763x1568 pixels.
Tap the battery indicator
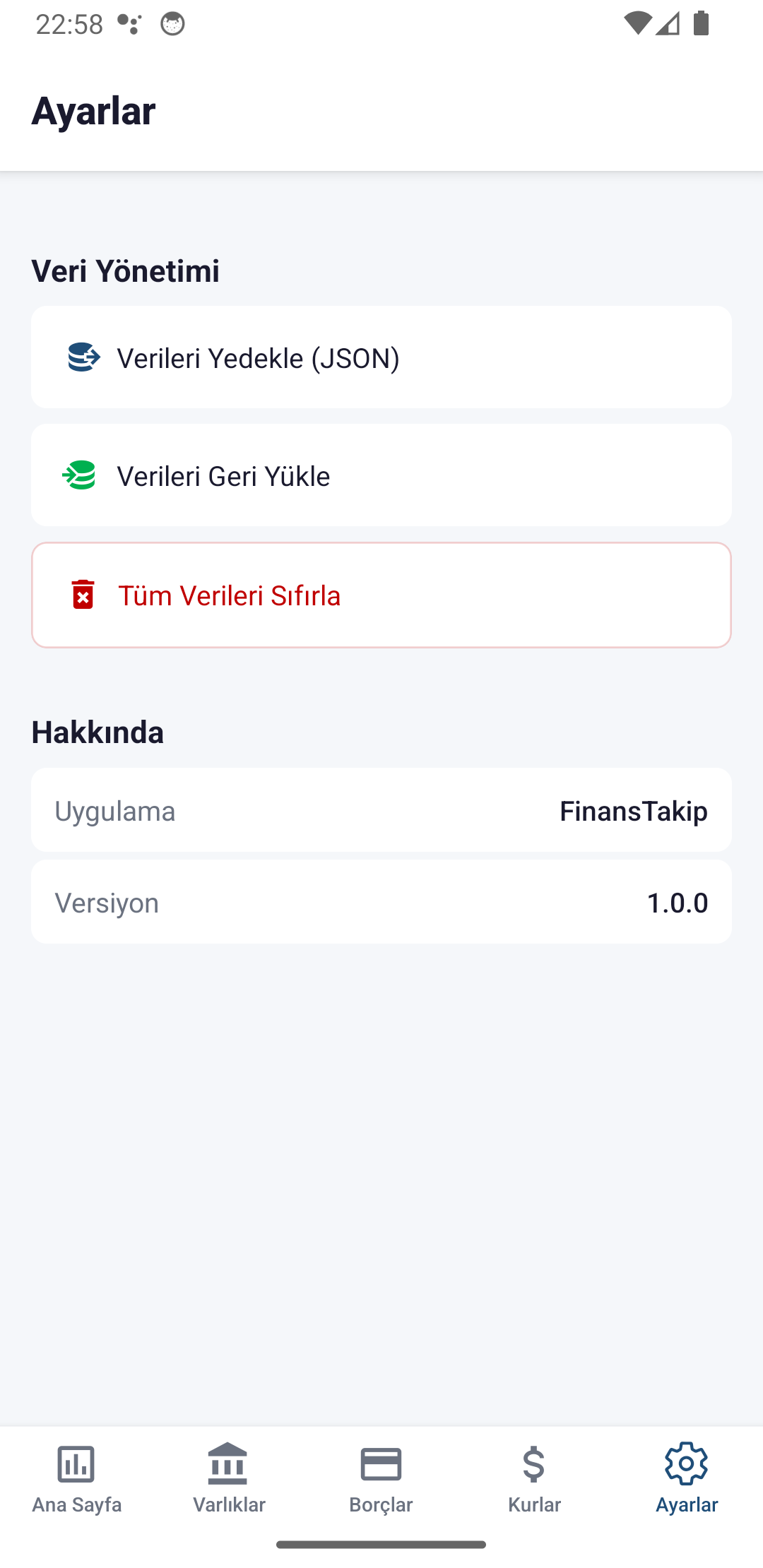coord(701,23)
